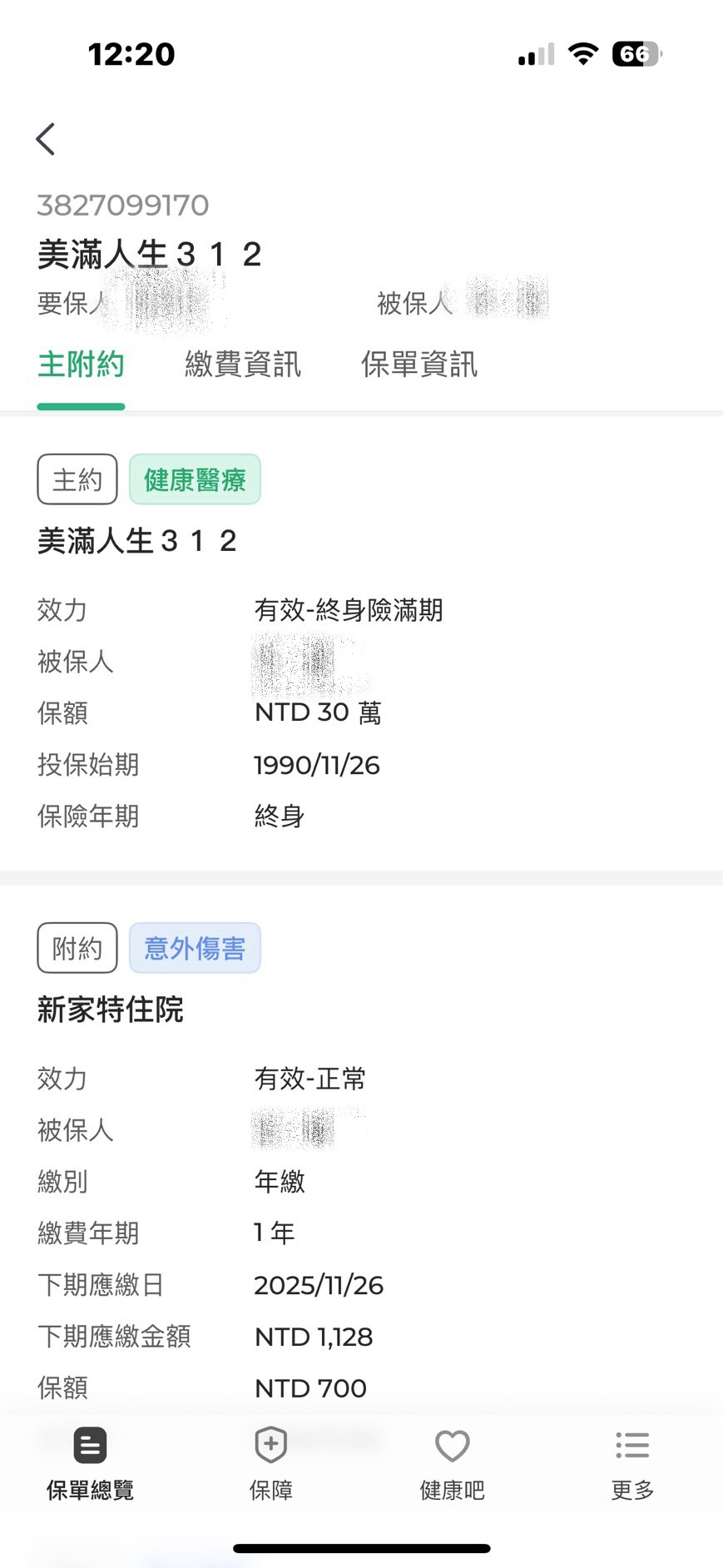Switch to the 保障 bottom tab
Screen dimensions: 723x1568
coord(271,1464)
